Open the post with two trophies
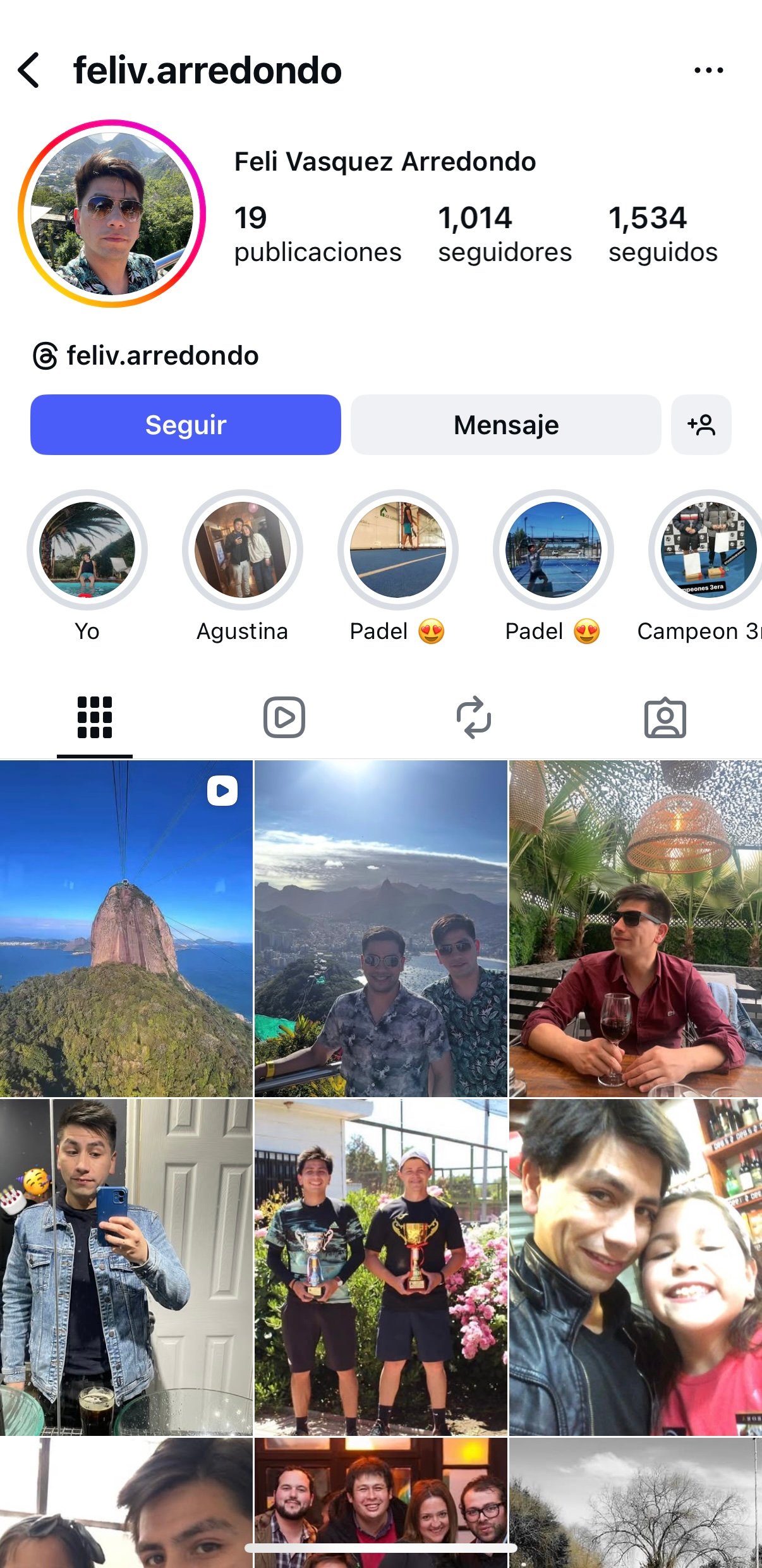The width and height of the screenshot is (762, 1568). [x=381, y=1267]
